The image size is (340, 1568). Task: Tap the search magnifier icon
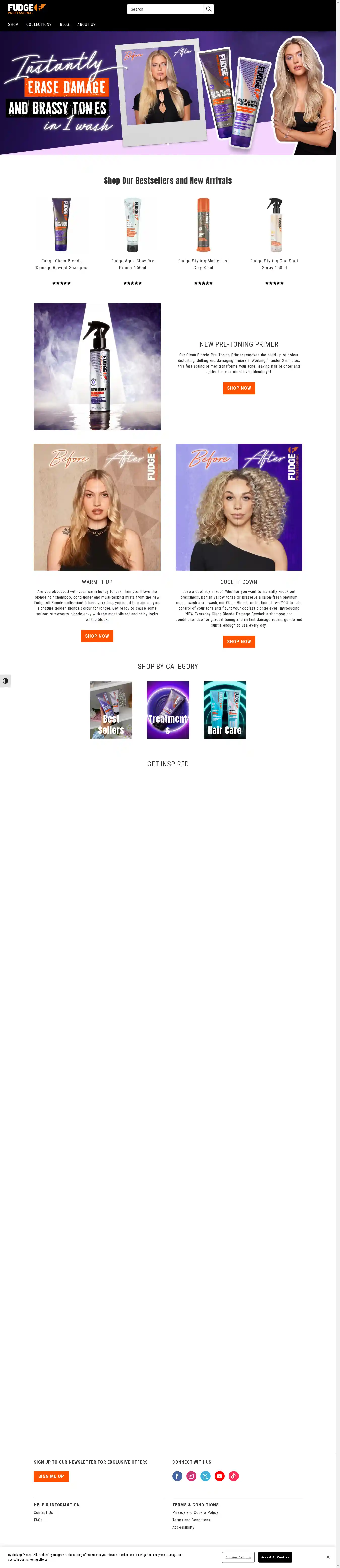coord(208,9)
